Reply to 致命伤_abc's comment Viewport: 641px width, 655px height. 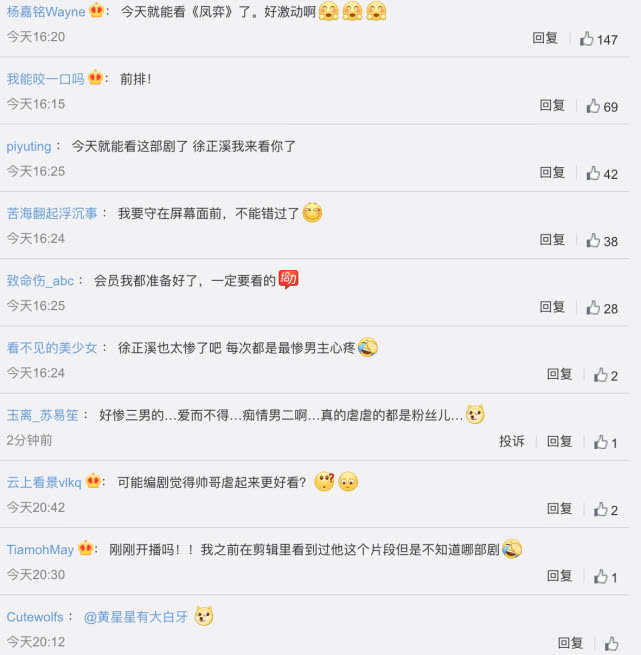552,306
